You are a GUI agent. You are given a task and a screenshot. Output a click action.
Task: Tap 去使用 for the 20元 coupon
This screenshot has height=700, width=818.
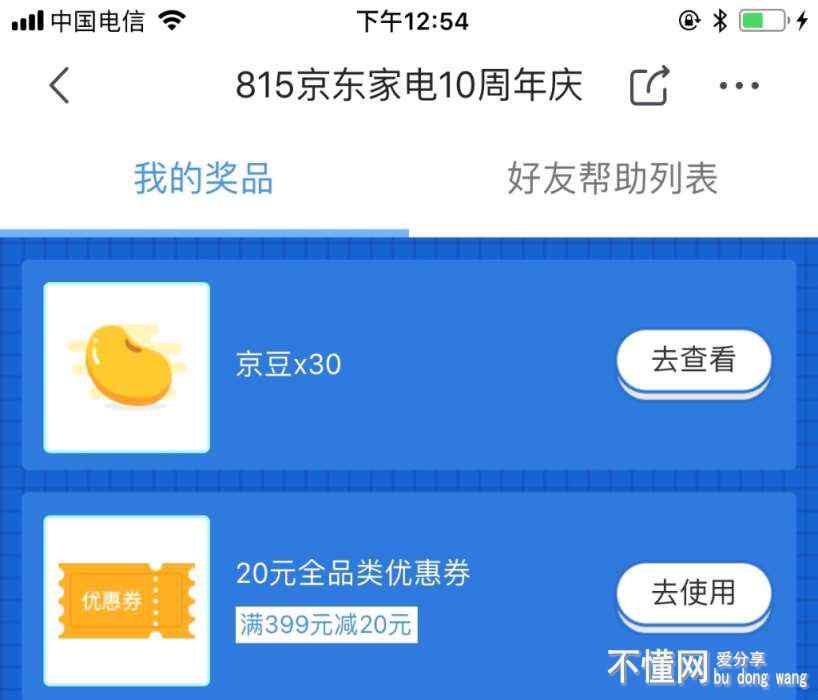click(693, 593)
